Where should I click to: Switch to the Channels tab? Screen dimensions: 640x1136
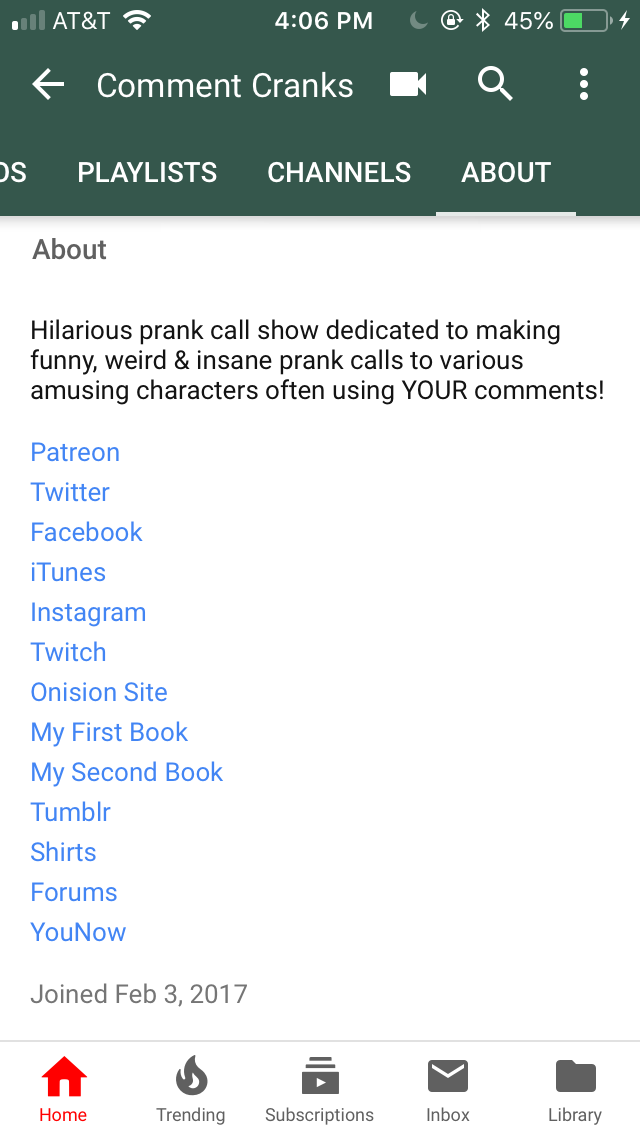338,172
